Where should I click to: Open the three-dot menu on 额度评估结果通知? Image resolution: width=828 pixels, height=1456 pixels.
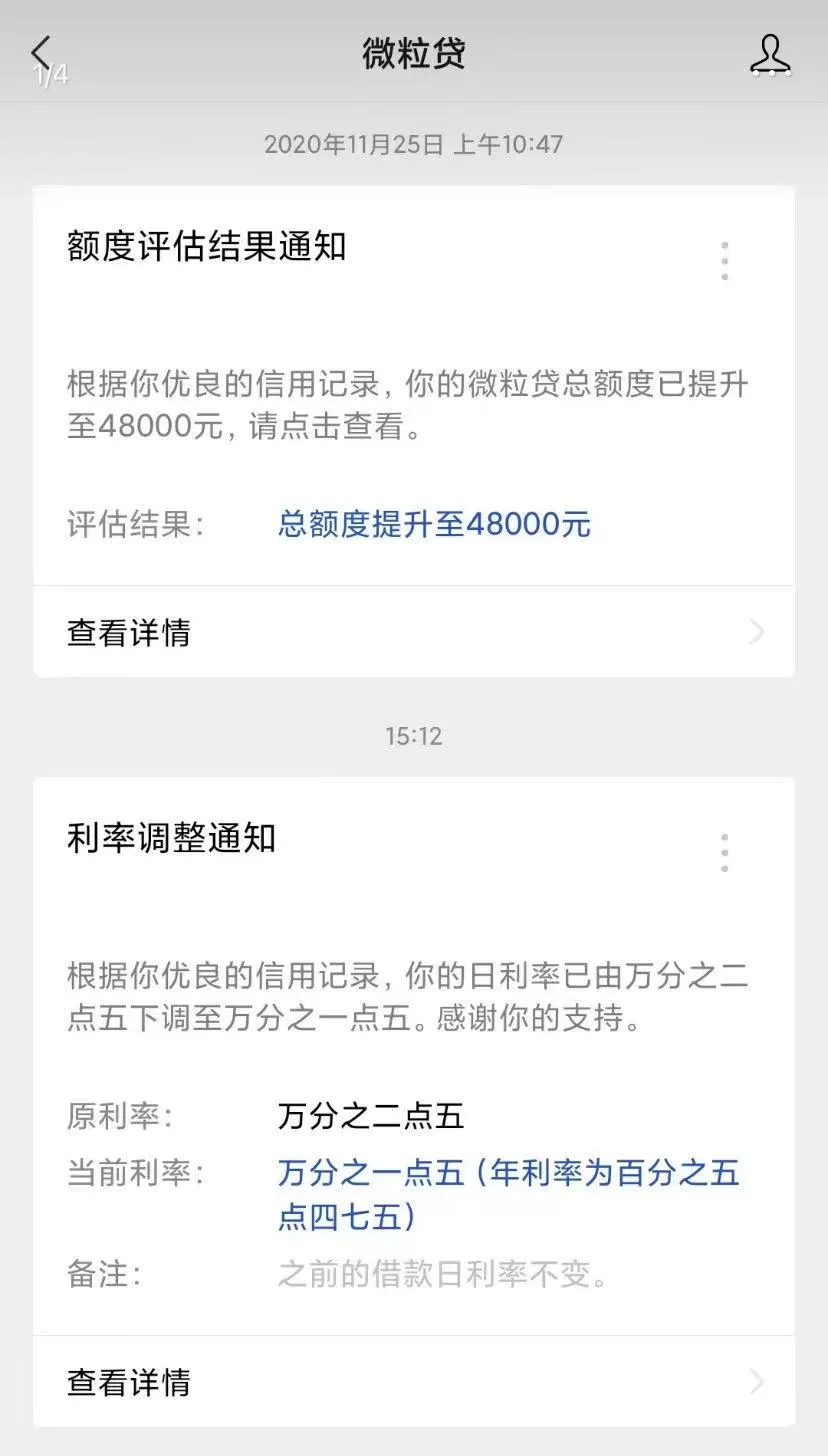point(725,261)
